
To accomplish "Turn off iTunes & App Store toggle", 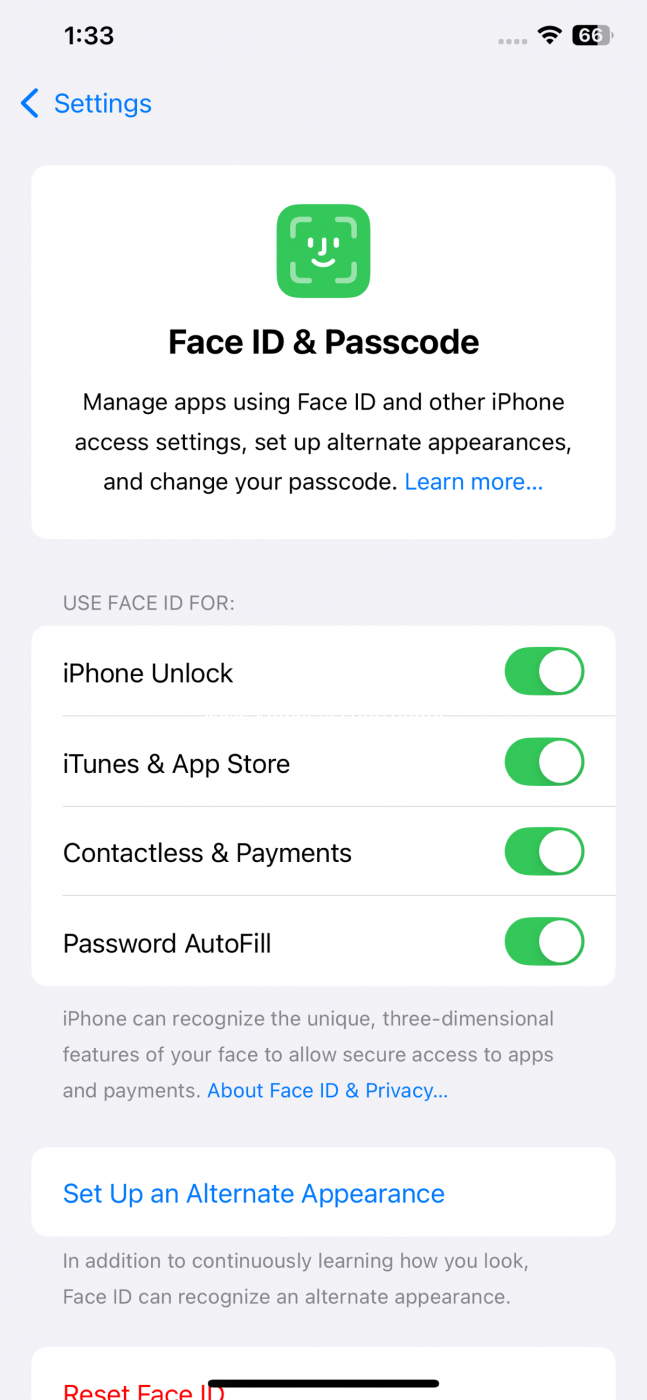I will pyautogui.click(x=544, y=762).
